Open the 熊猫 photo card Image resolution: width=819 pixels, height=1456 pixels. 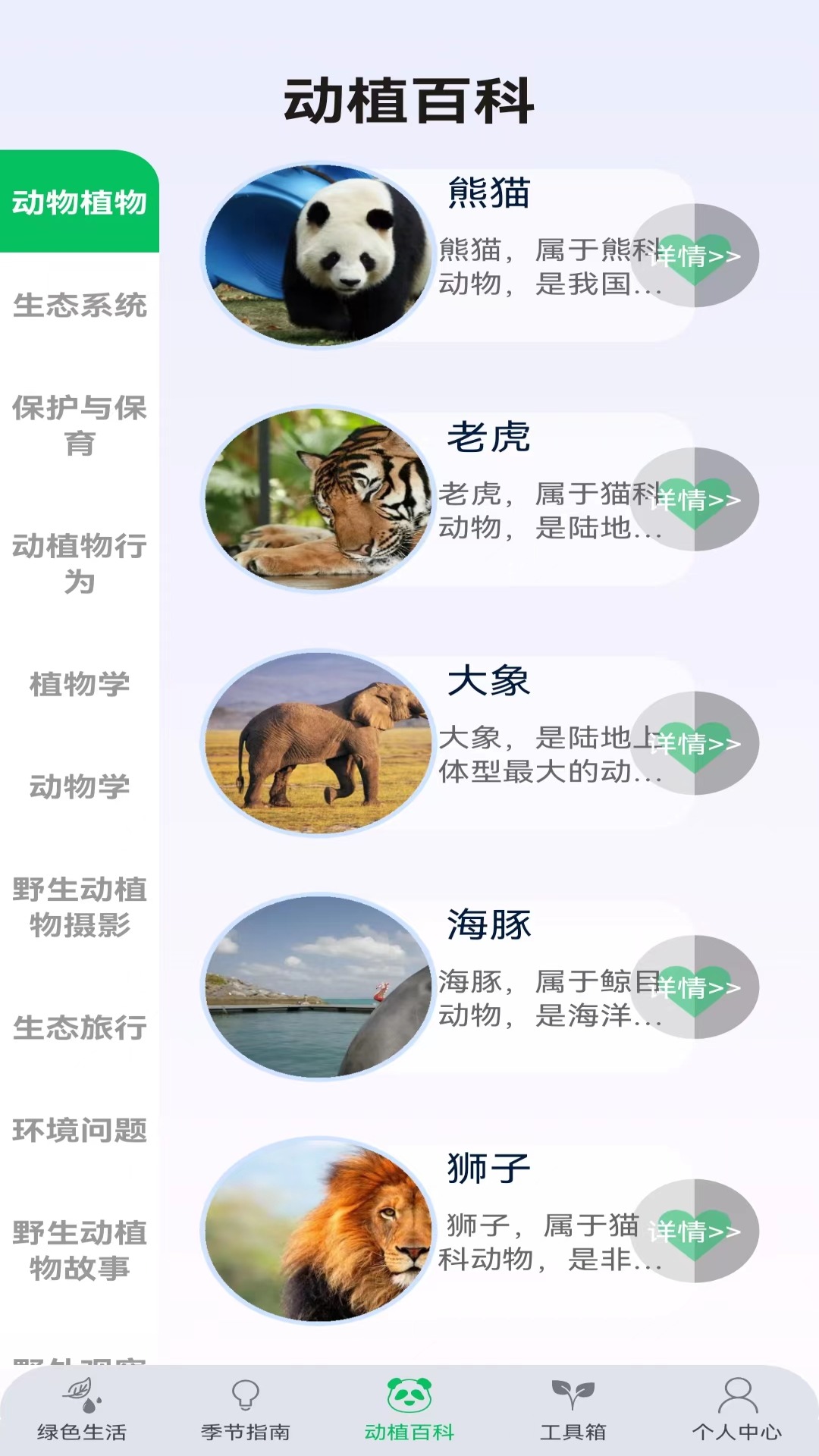[x=318, y=256]
